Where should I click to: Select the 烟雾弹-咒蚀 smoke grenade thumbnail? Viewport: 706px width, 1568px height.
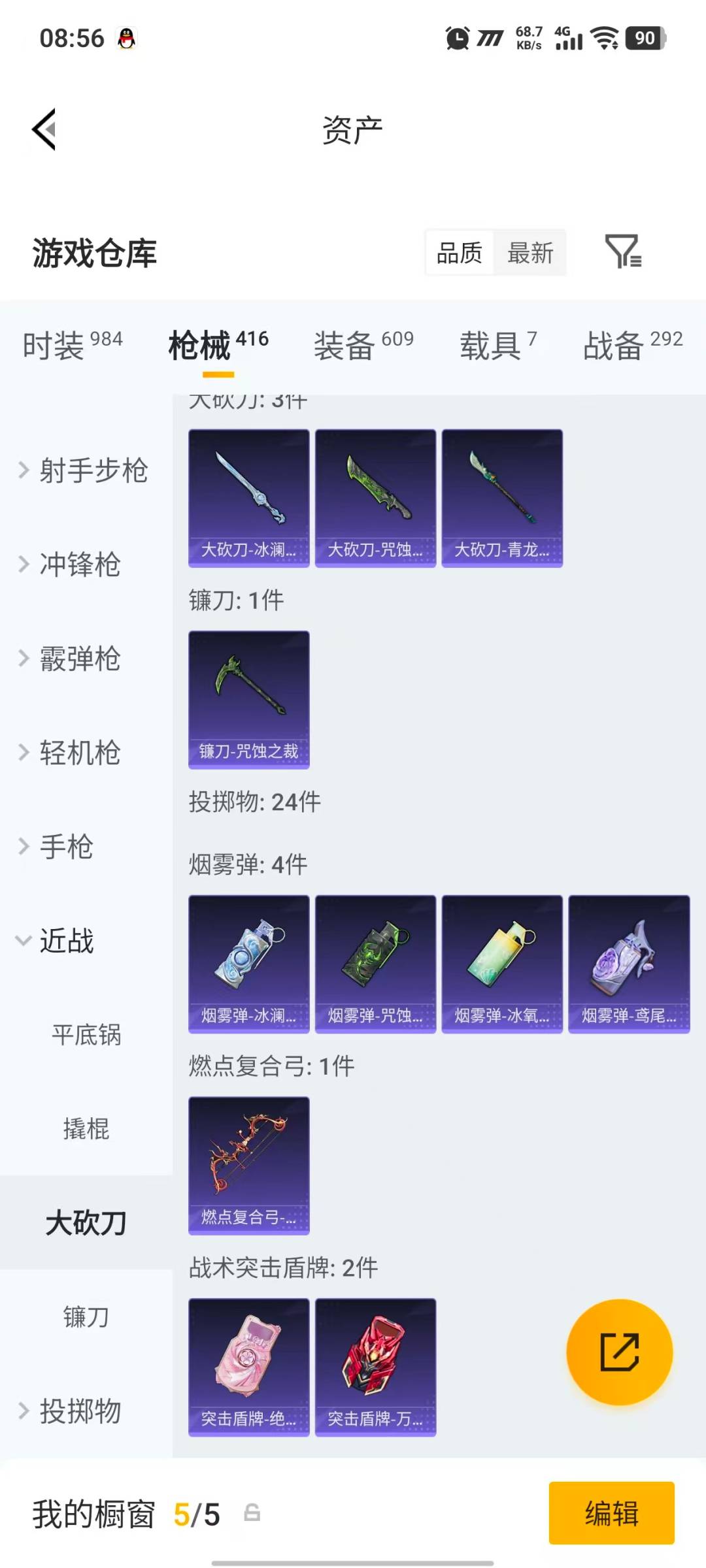pyautogui.click(x=375, y=964)
